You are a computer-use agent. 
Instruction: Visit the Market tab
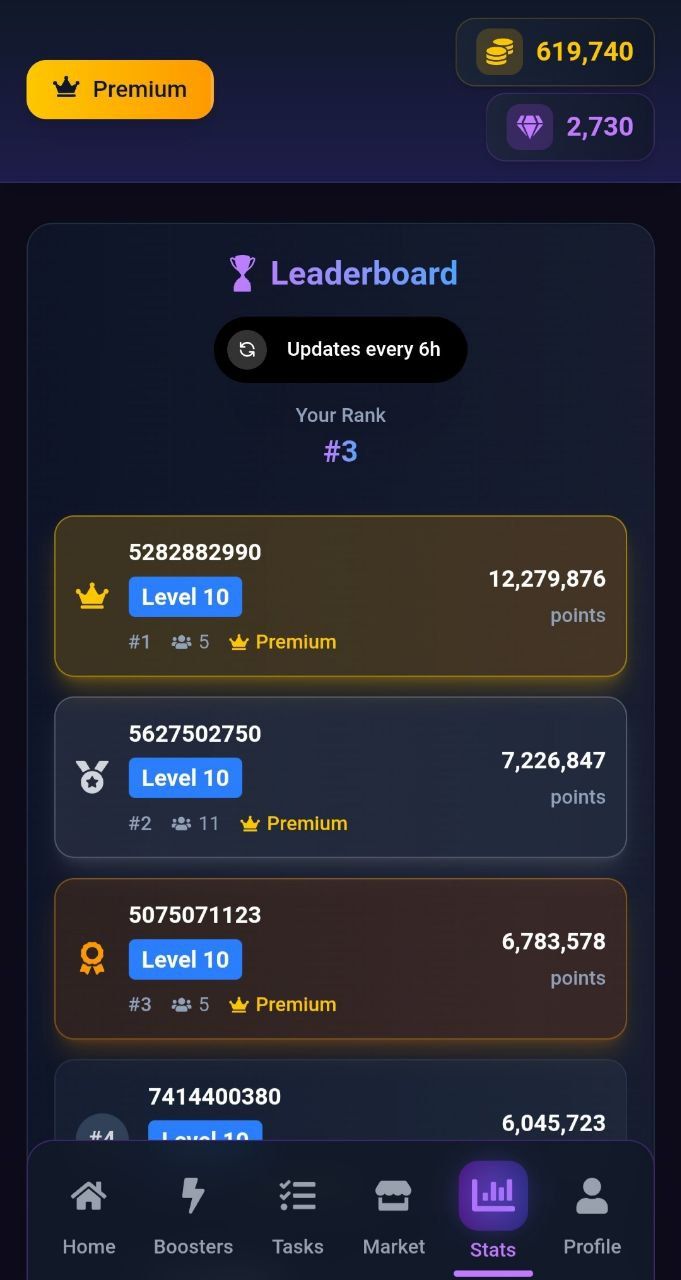click(x=393, y=1215)
